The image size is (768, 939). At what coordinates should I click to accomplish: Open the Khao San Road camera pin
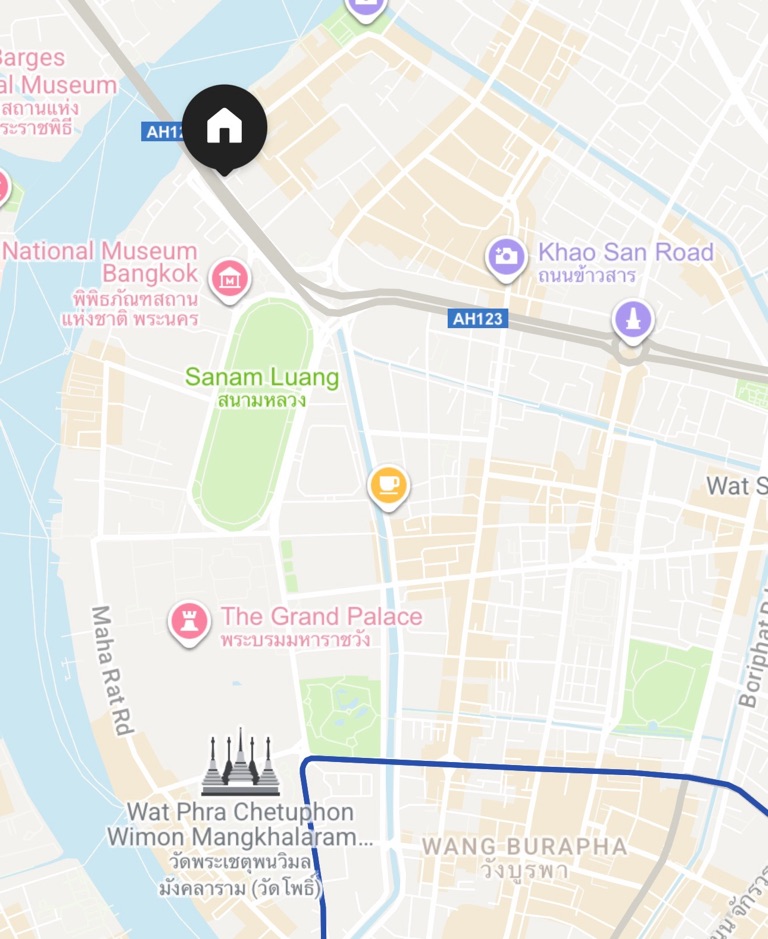[507, 256]
